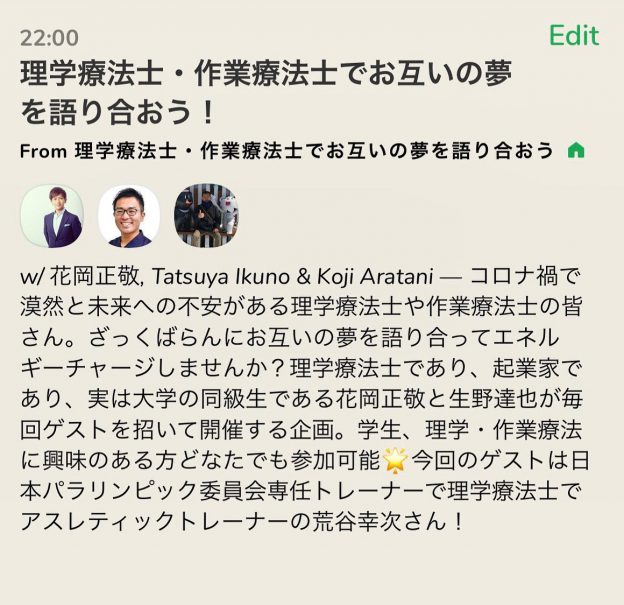
Task: Tap the Edit button
Action: [x=573, y=36]
